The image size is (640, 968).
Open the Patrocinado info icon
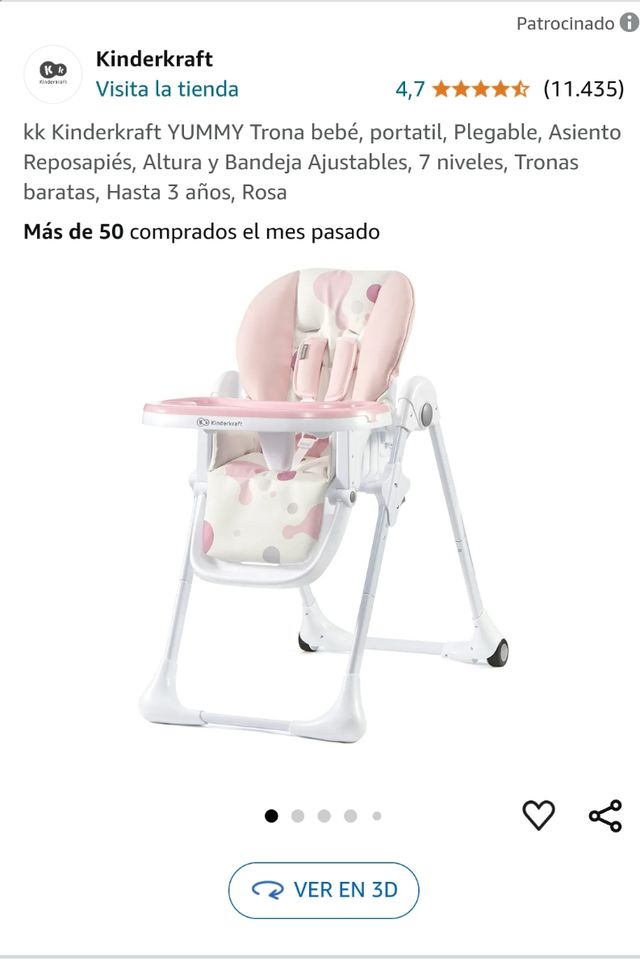(x=629, y=23)
